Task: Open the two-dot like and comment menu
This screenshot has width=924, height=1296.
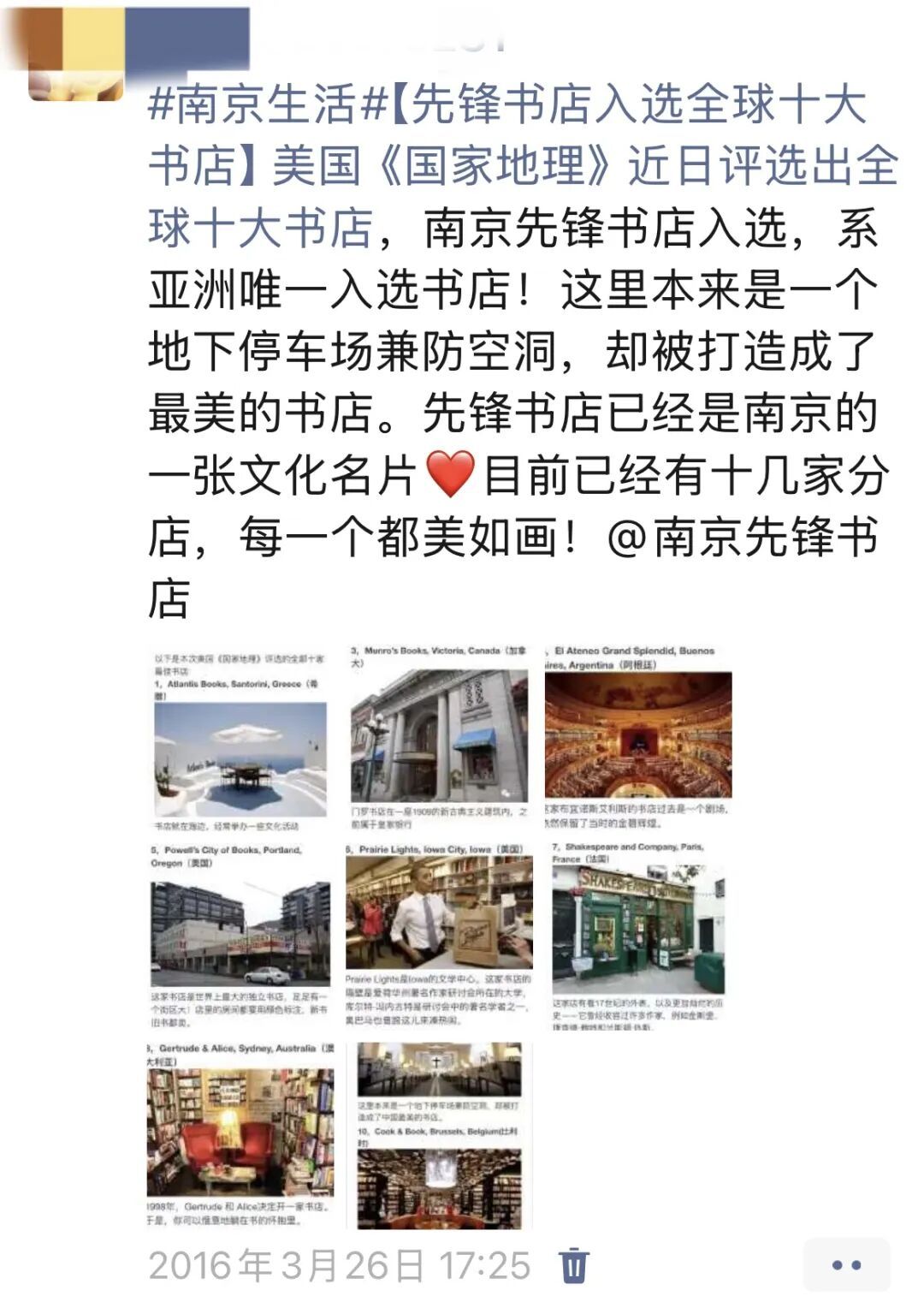Action: pos(846,1264)
